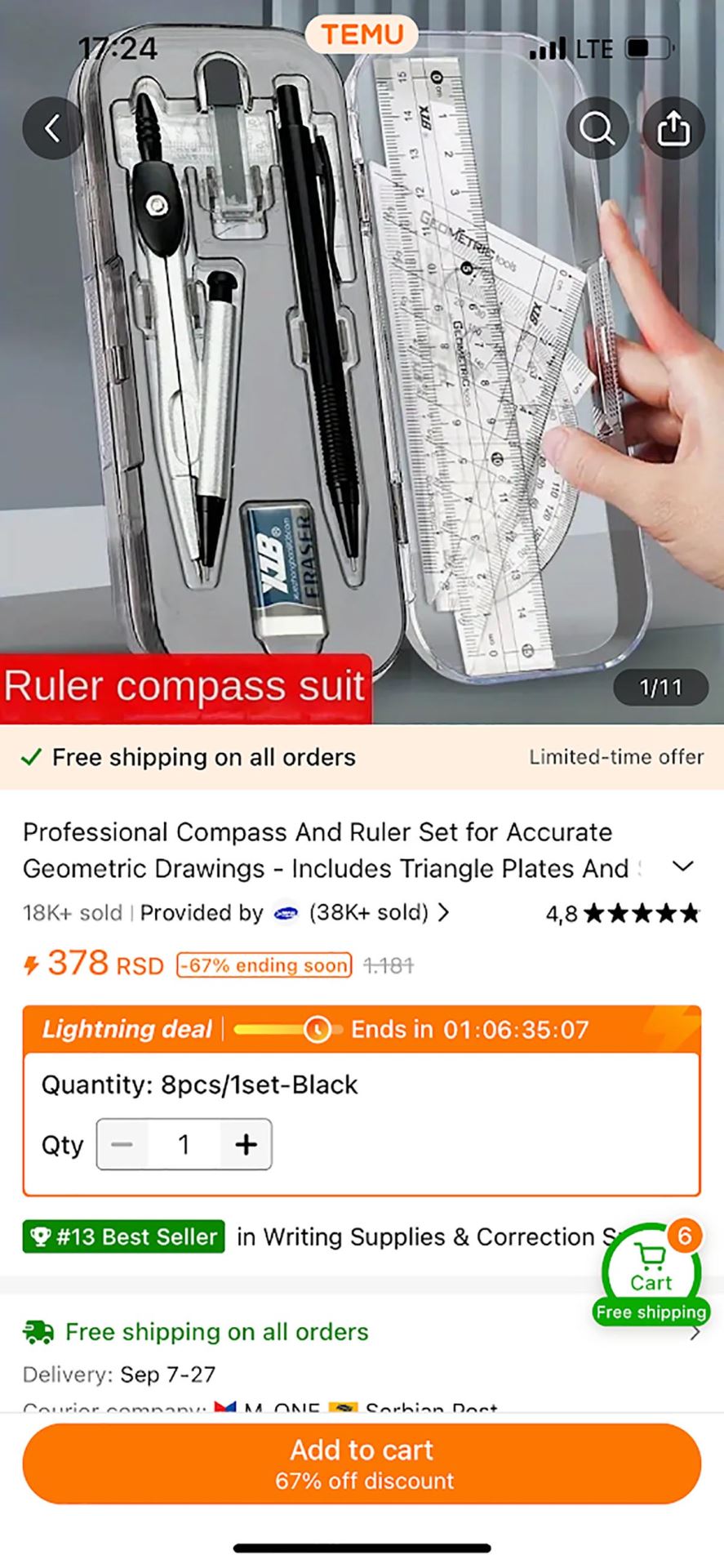View the 4,8 star rating reviews
The image size is (724, 1568).
pos(623,913)
